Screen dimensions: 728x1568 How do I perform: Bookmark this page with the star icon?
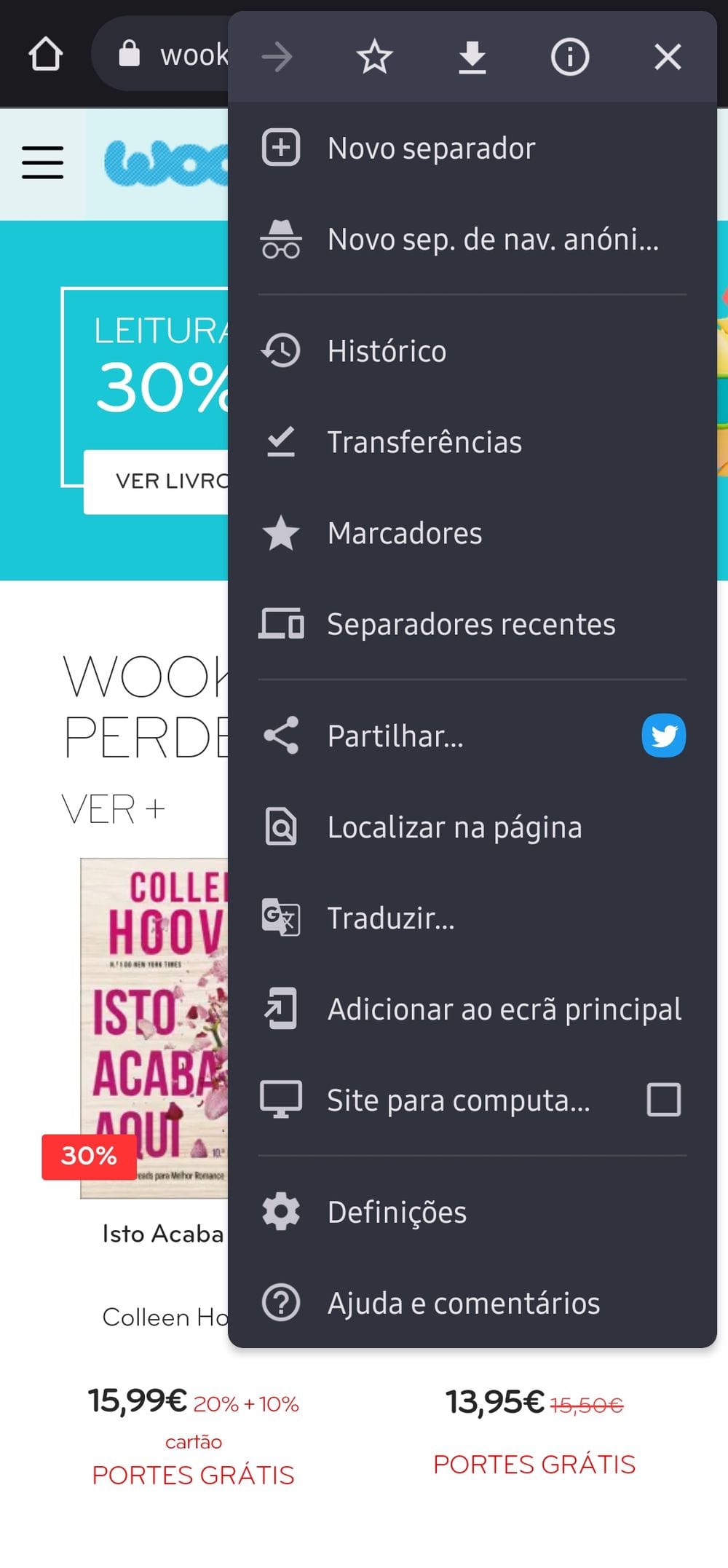click(374, 57)
